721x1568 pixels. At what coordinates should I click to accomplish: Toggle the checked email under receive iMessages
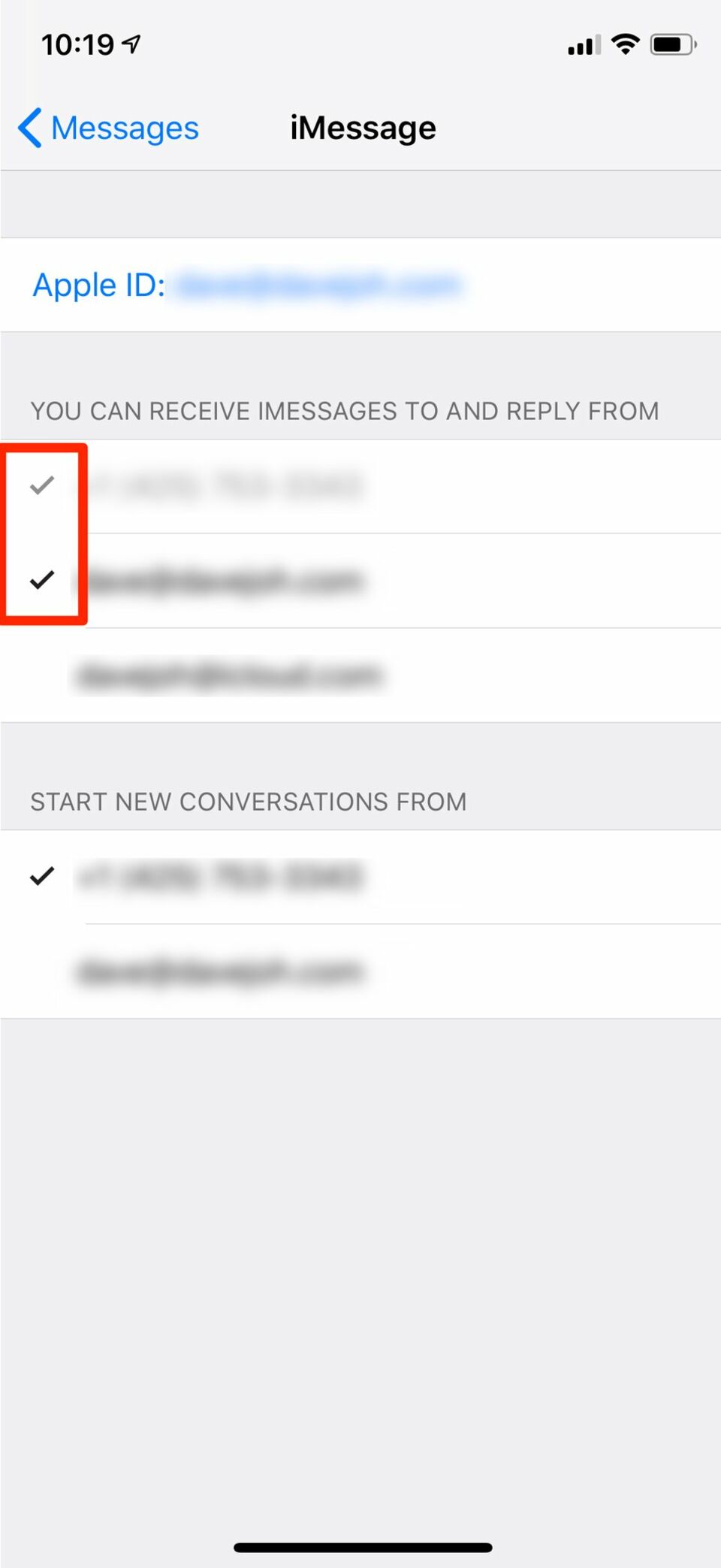pyautogui.click(x=360, y=580)
